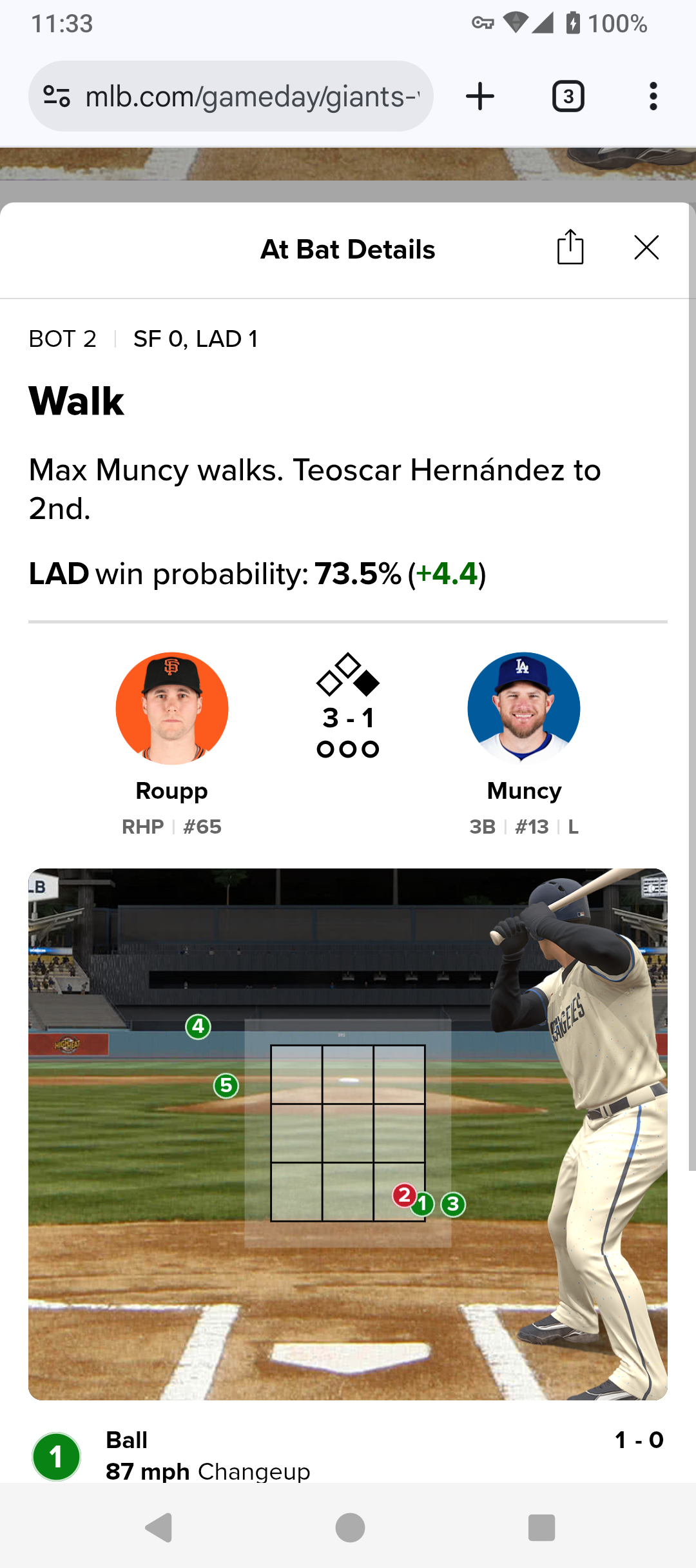
Task: Close the At Bat Details sheet
Action: tap(646, 248)
